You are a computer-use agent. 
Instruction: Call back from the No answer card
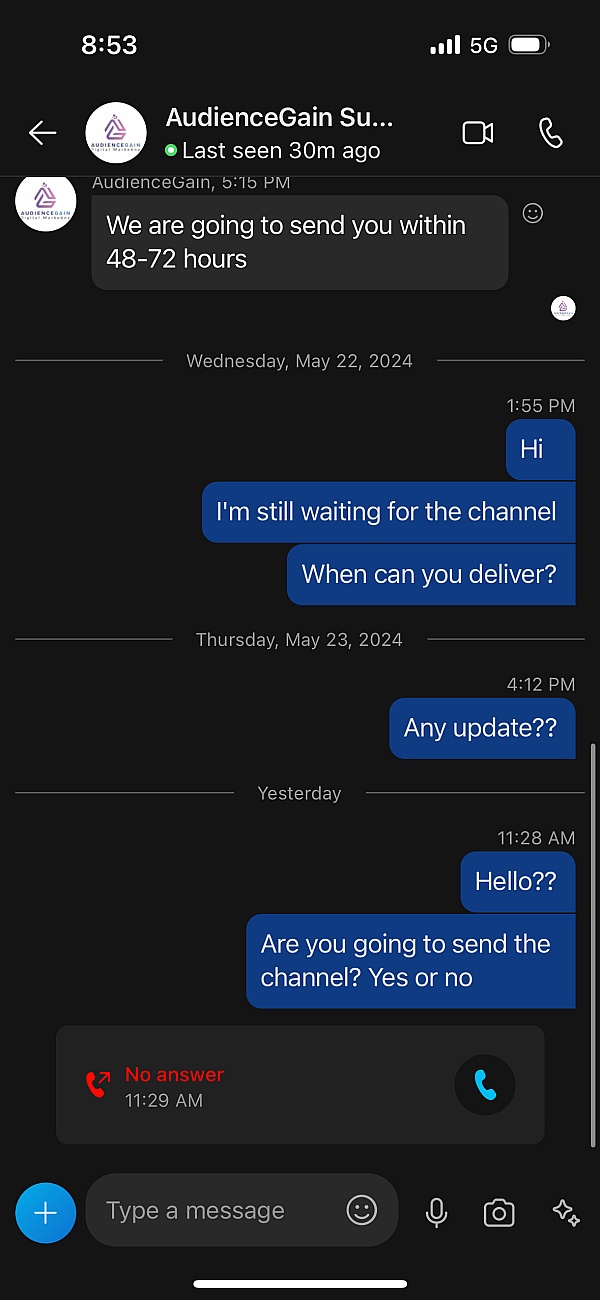coord(485,1085)
